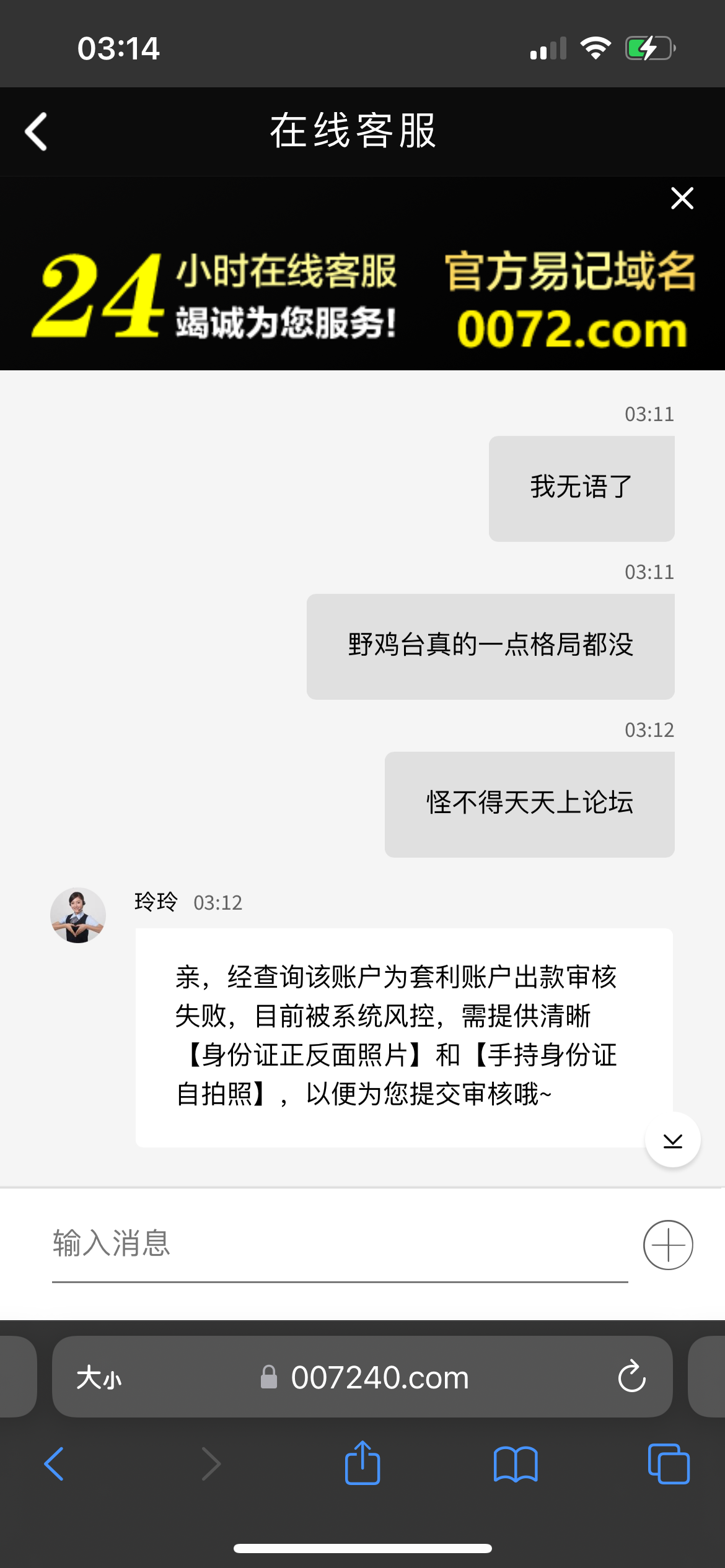This screenshot has width=725, height=1568.
Task: Reload the current web page
Action: point(631,1377)
